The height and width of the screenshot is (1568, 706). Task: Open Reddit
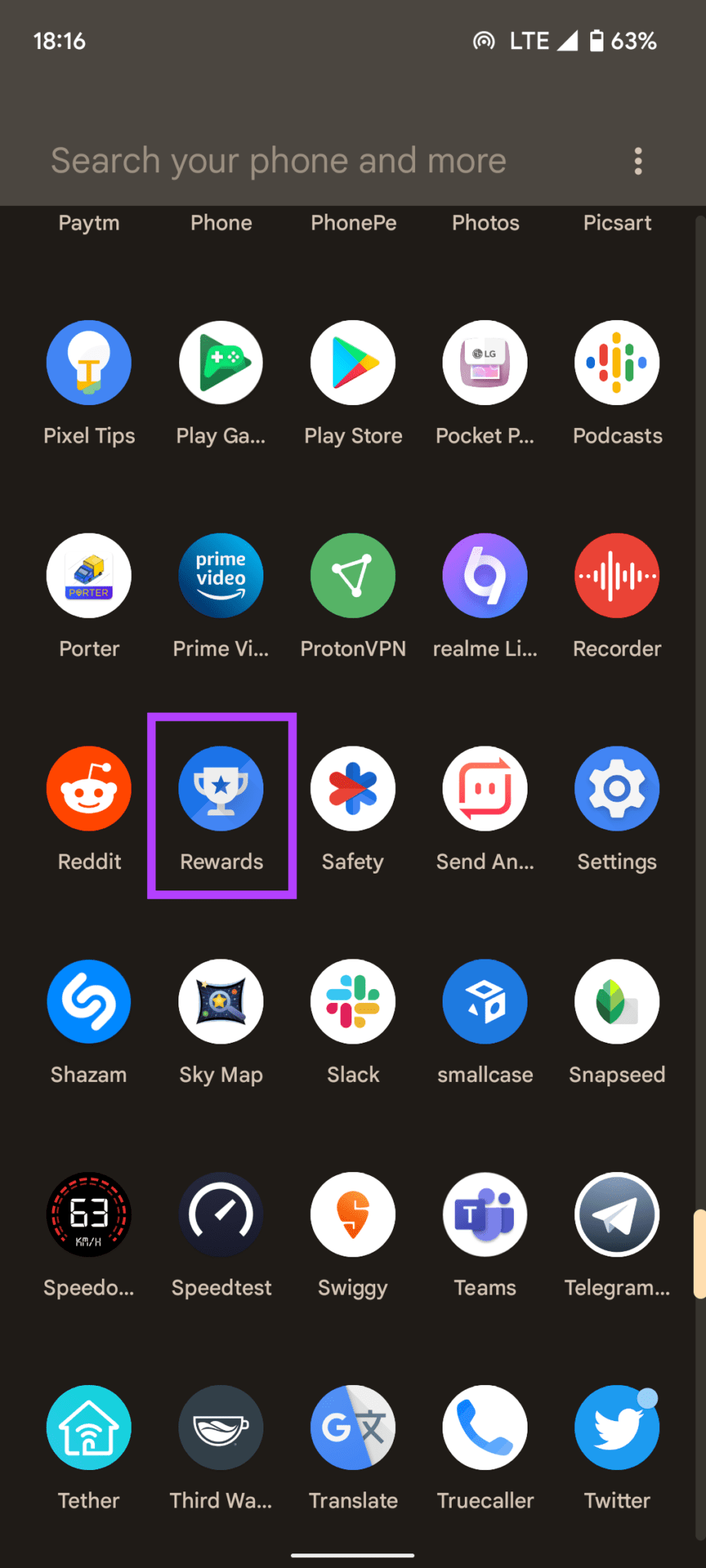pyautogui.click(x=89, y=789)
